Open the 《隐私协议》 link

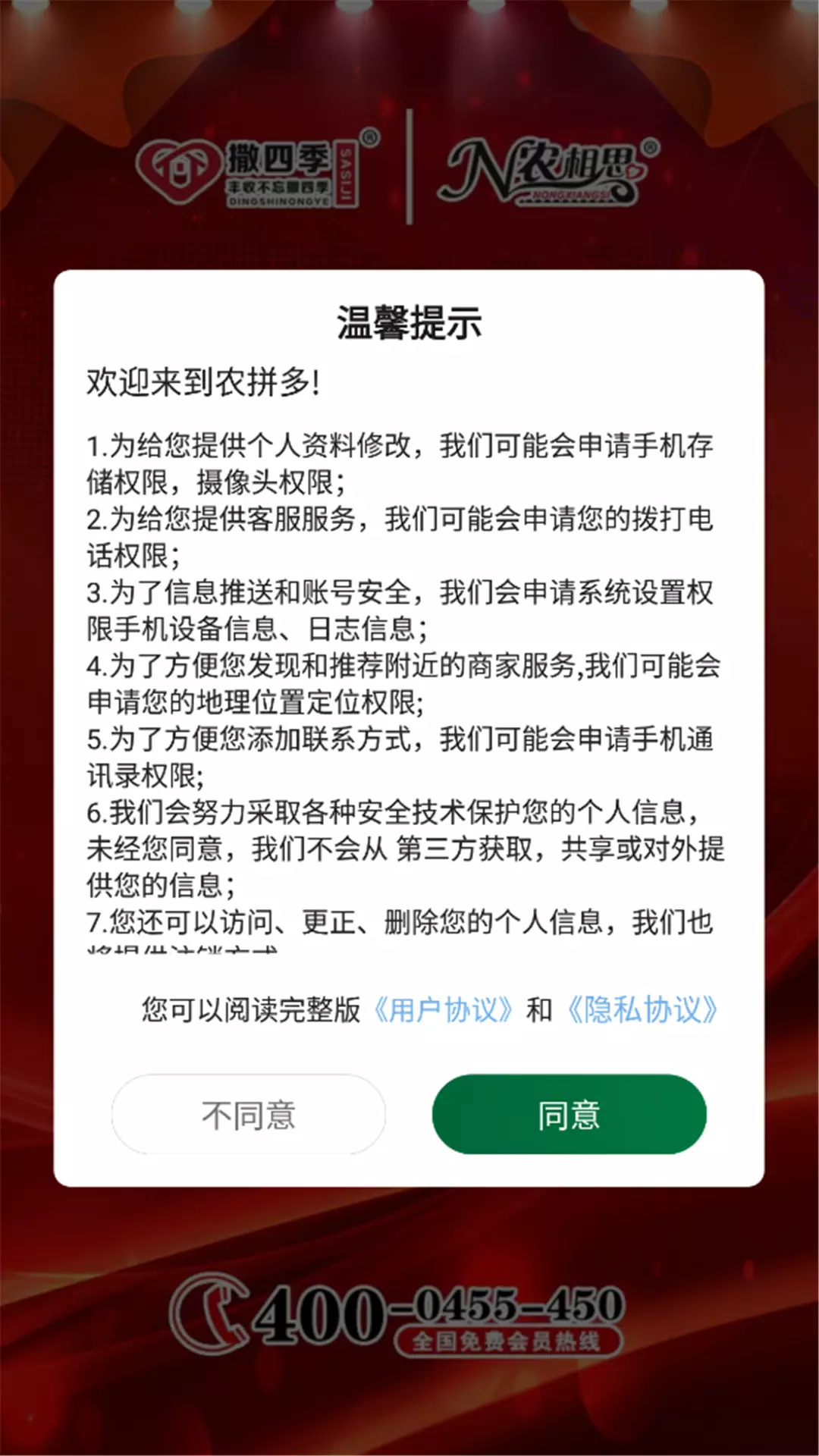[643, 1010]
